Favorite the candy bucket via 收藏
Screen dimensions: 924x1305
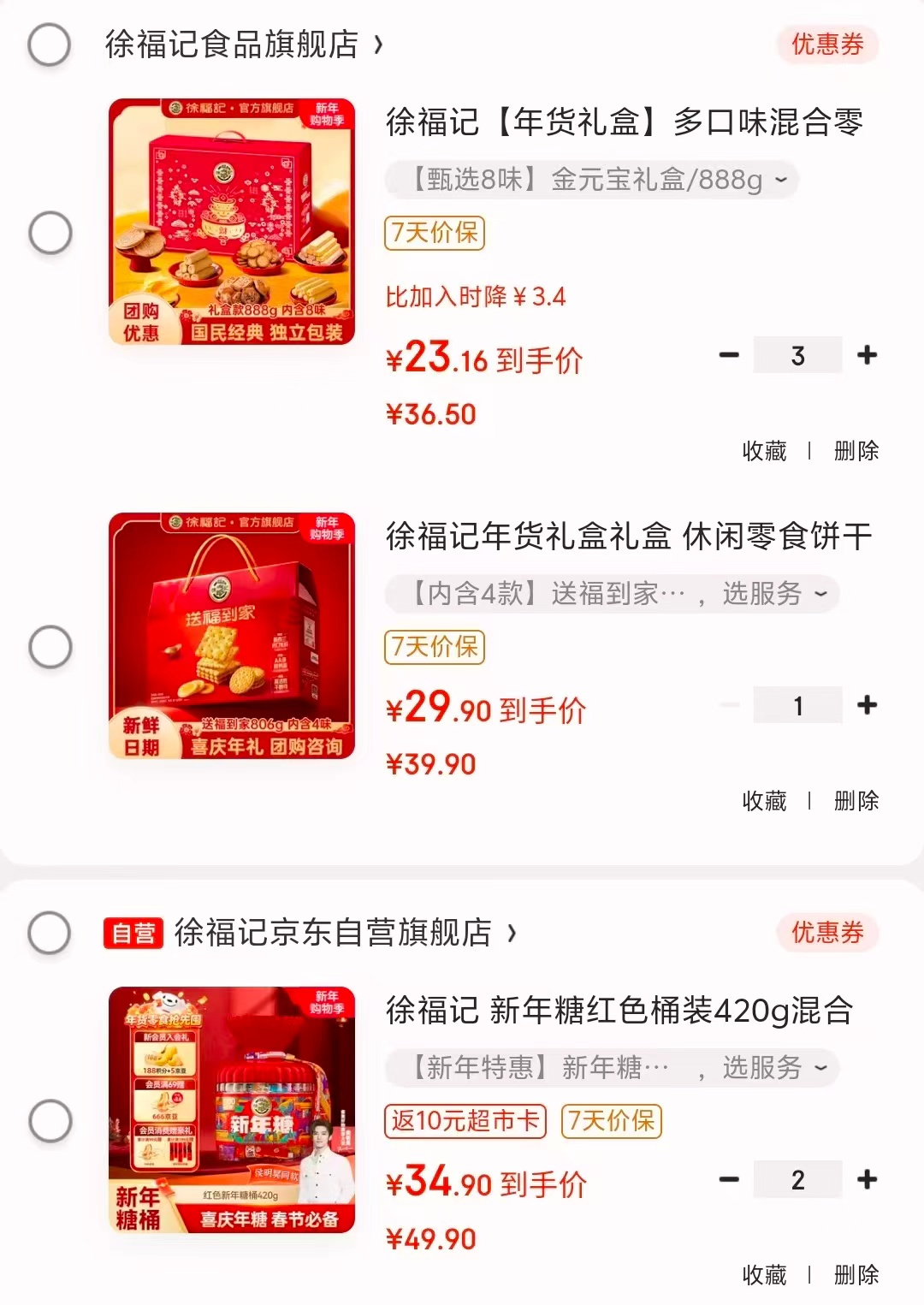pos(764,1277)
